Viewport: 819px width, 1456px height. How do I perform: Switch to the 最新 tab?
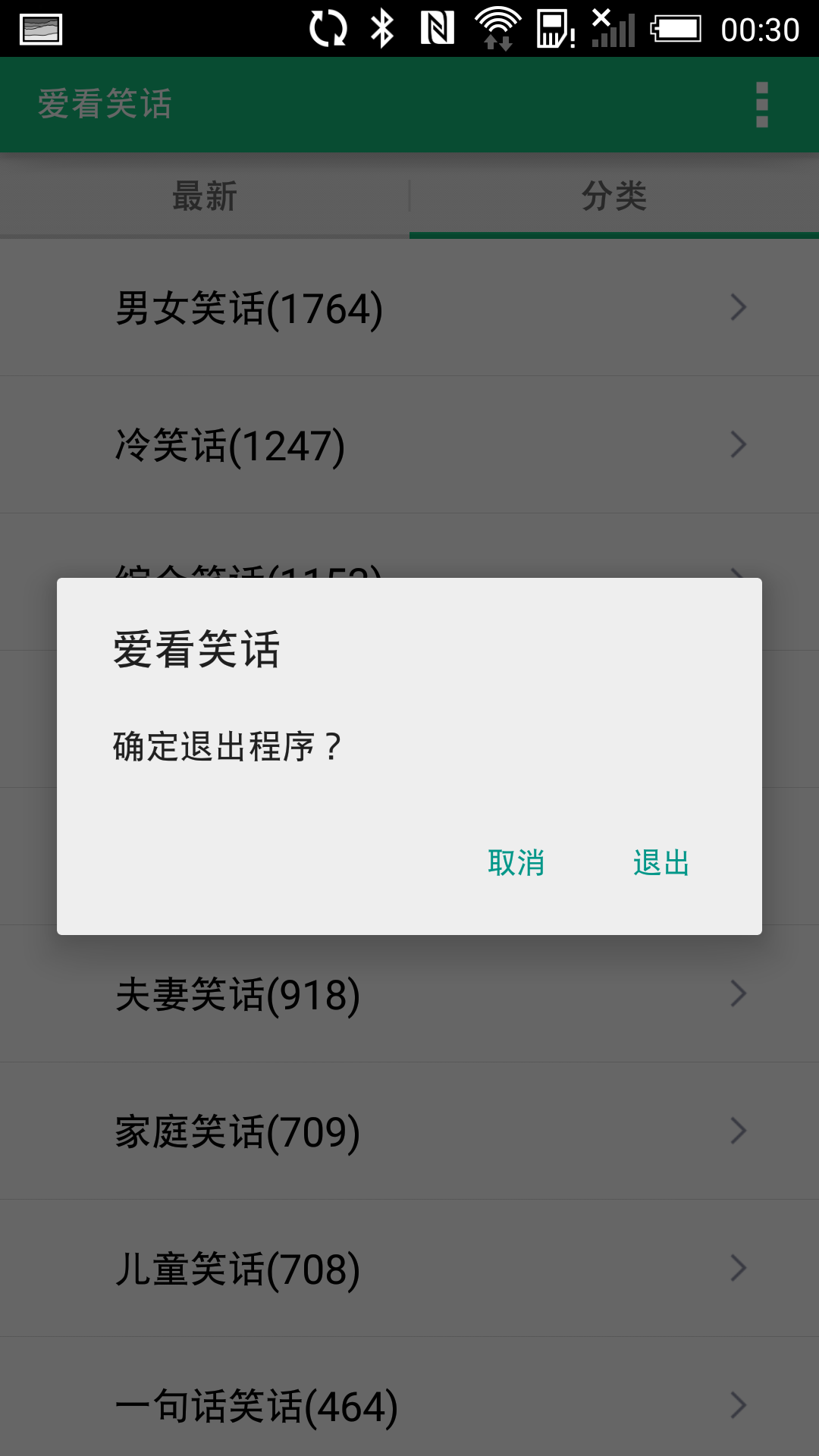point(205,196)
